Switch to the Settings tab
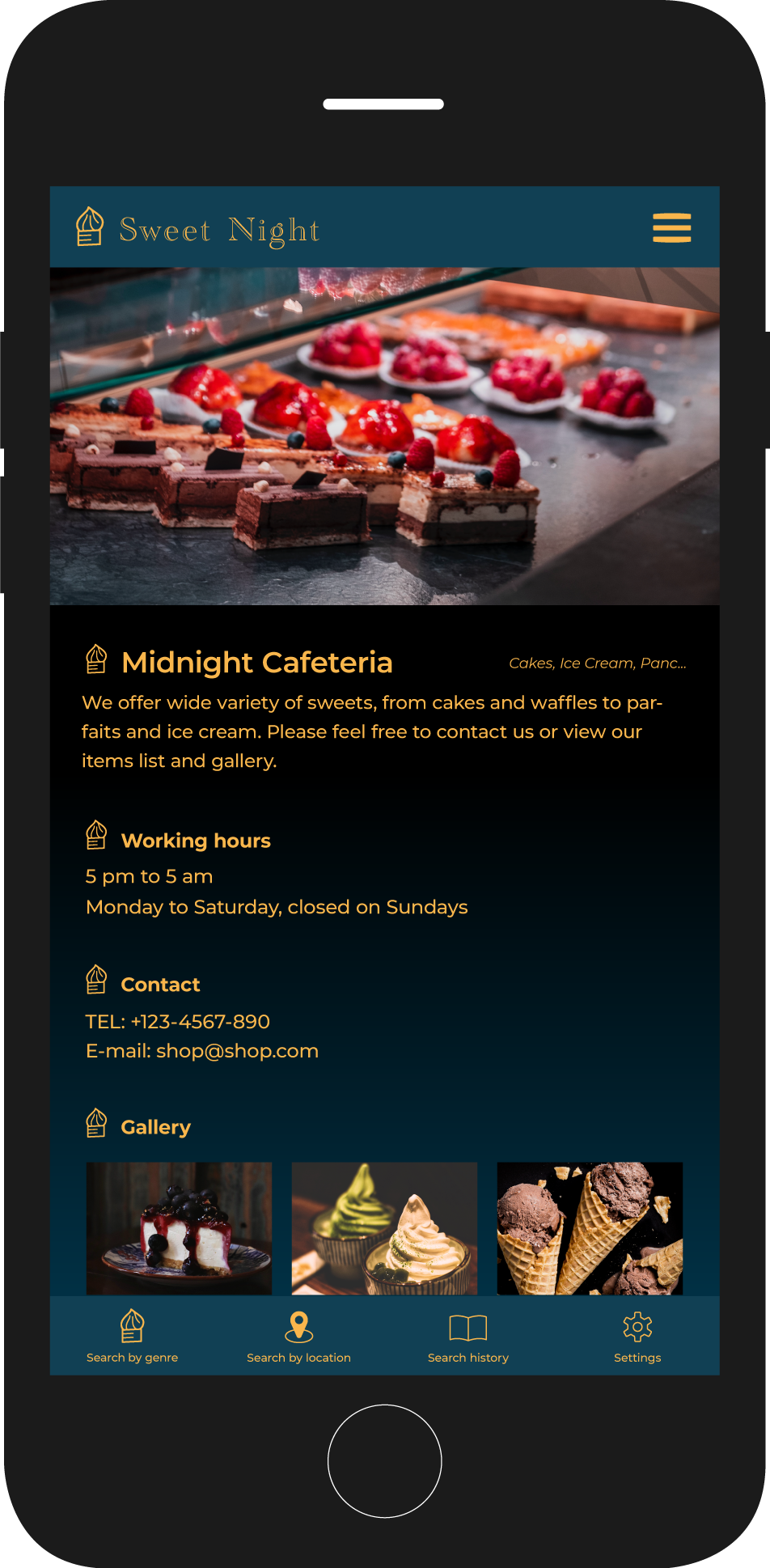Image resolution: width=770 pixels, height=1568 pixels. [637, 1337]
